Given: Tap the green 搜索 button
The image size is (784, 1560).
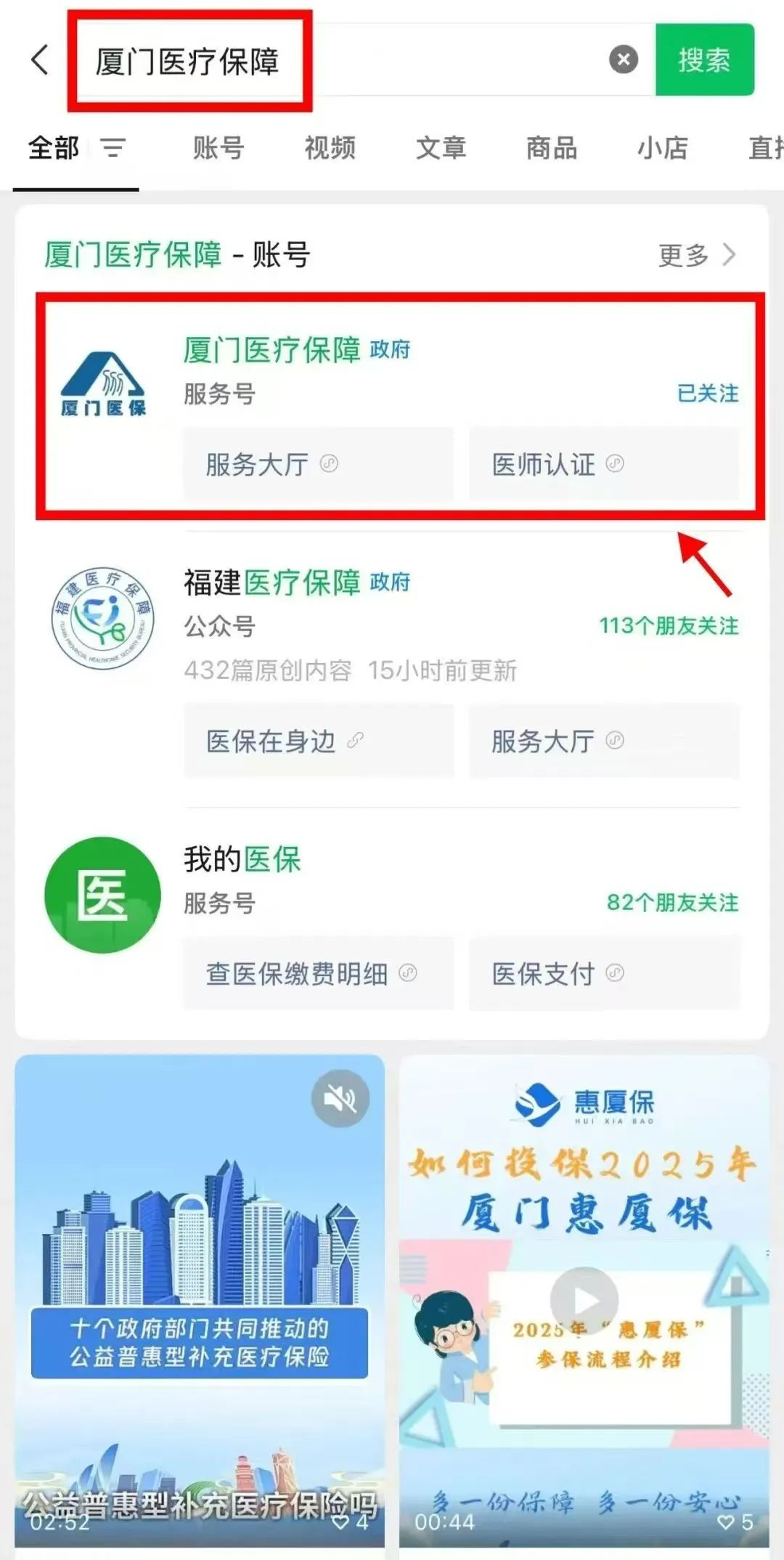Looking at the screenshot, I should [704, 60].
